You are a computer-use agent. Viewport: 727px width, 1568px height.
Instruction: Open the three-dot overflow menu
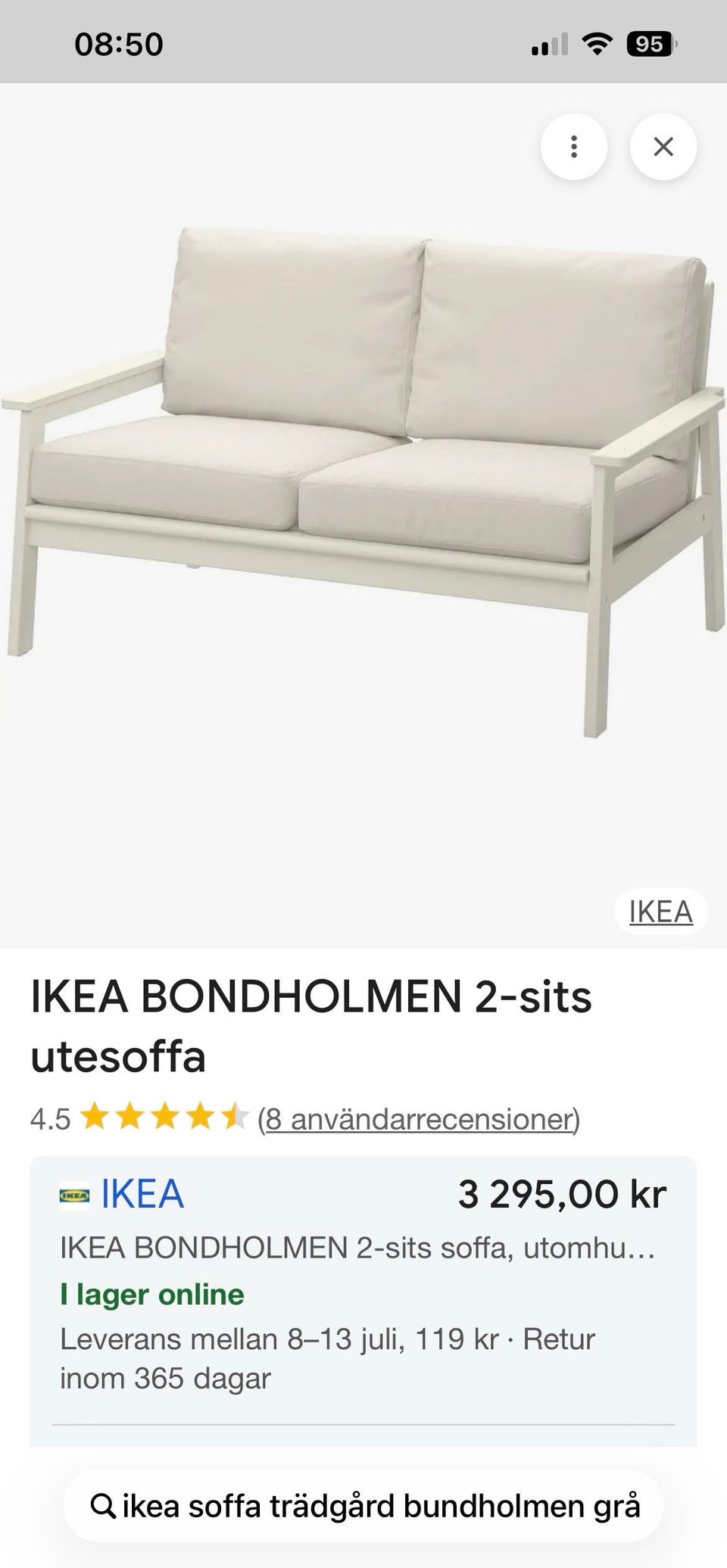[x=573, y=146]
